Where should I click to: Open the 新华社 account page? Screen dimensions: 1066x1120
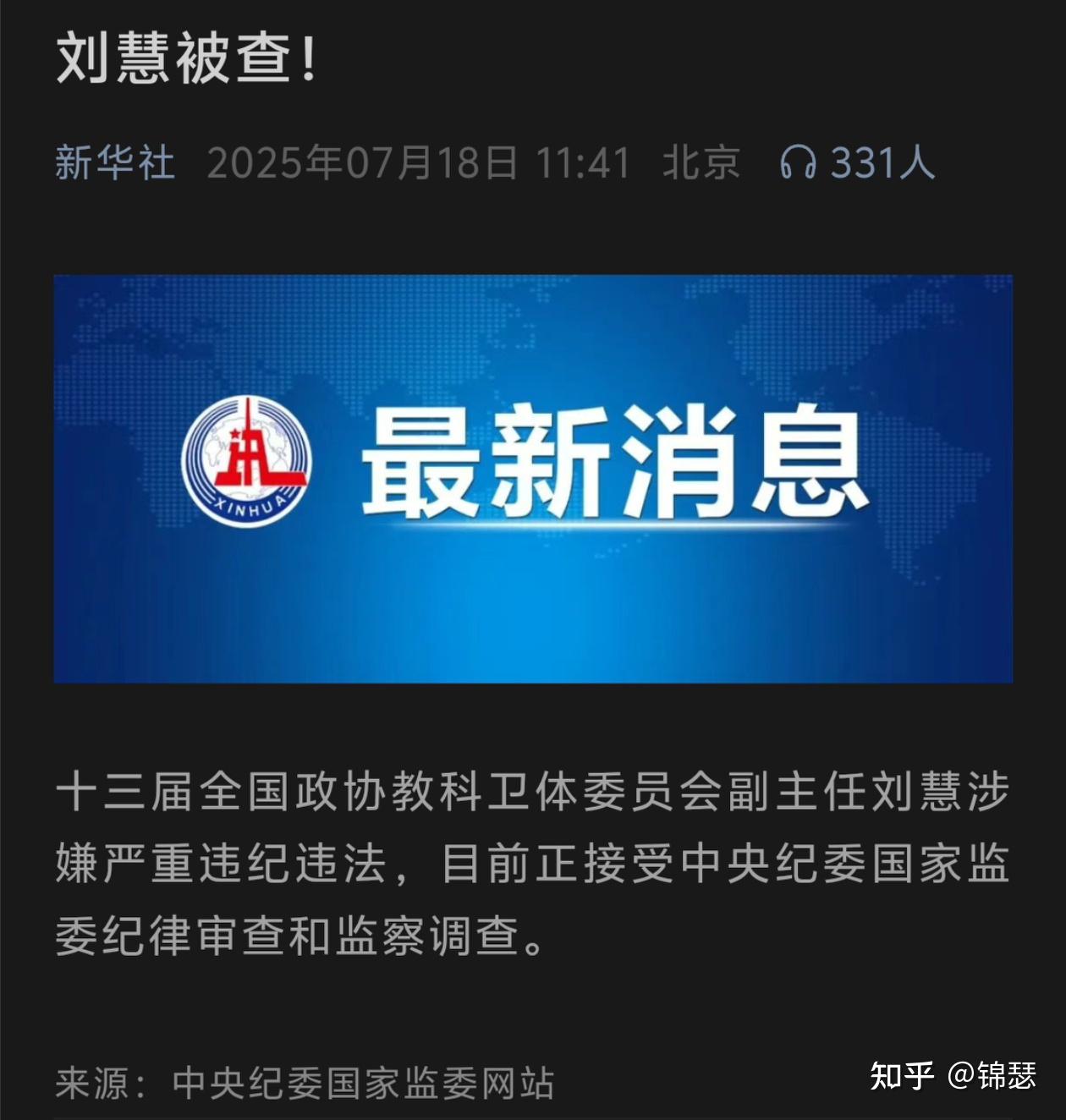point(115,162)
